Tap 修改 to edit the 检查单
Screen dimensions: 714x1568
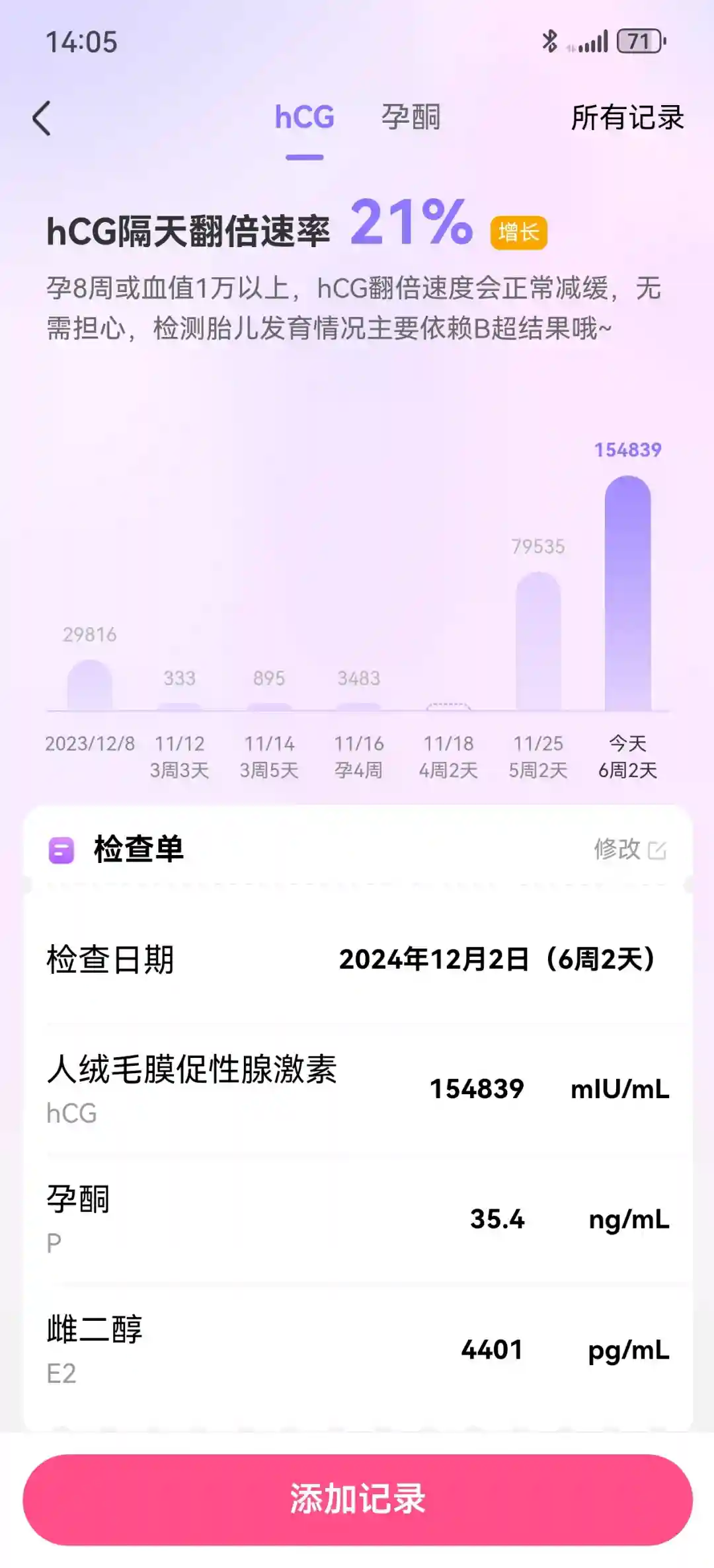tap(629, 849)
